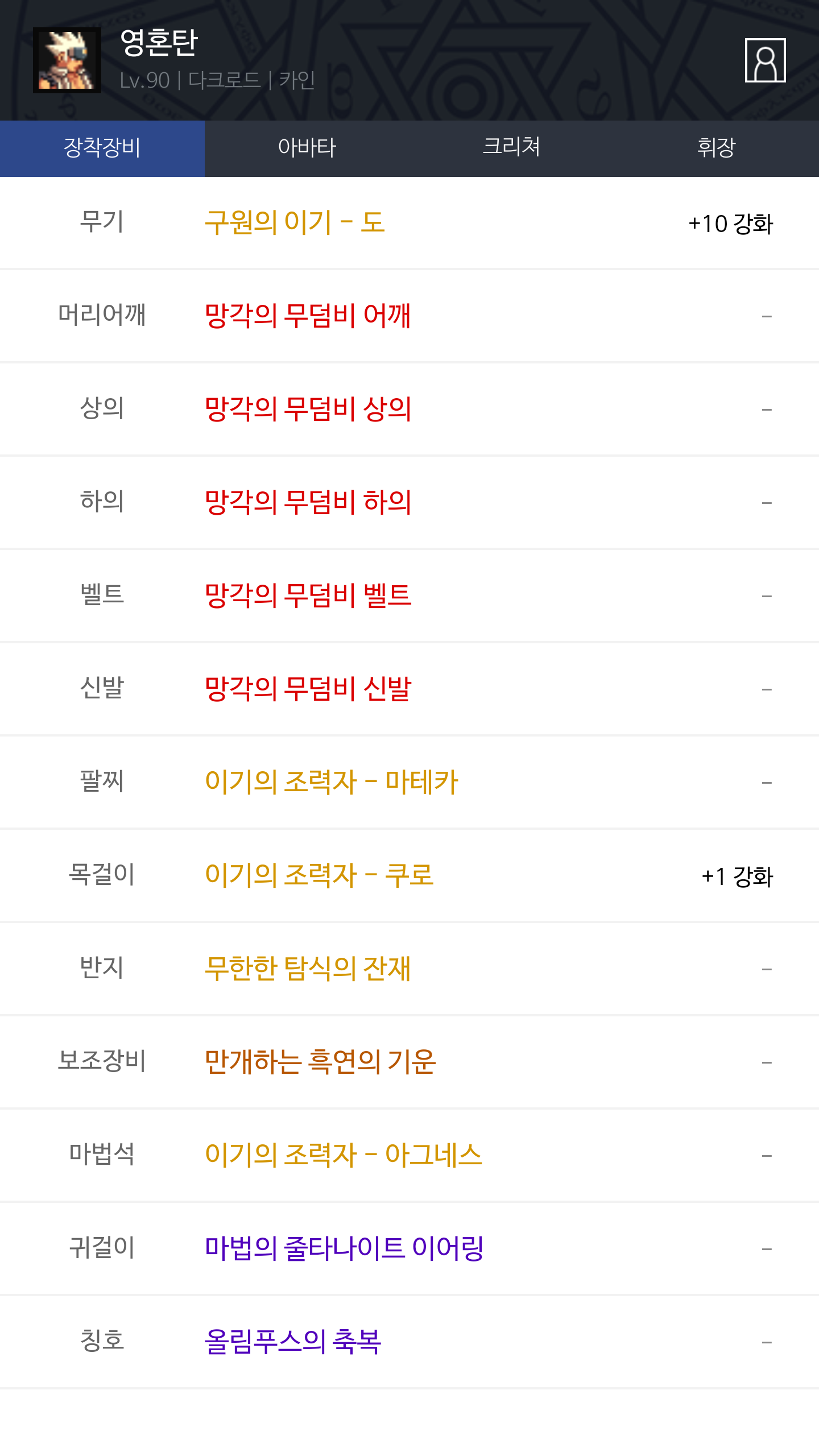819x1456 pixels.
Task: View ring 무한한 탐식의 잔재
Action: (x=307, y=969)
